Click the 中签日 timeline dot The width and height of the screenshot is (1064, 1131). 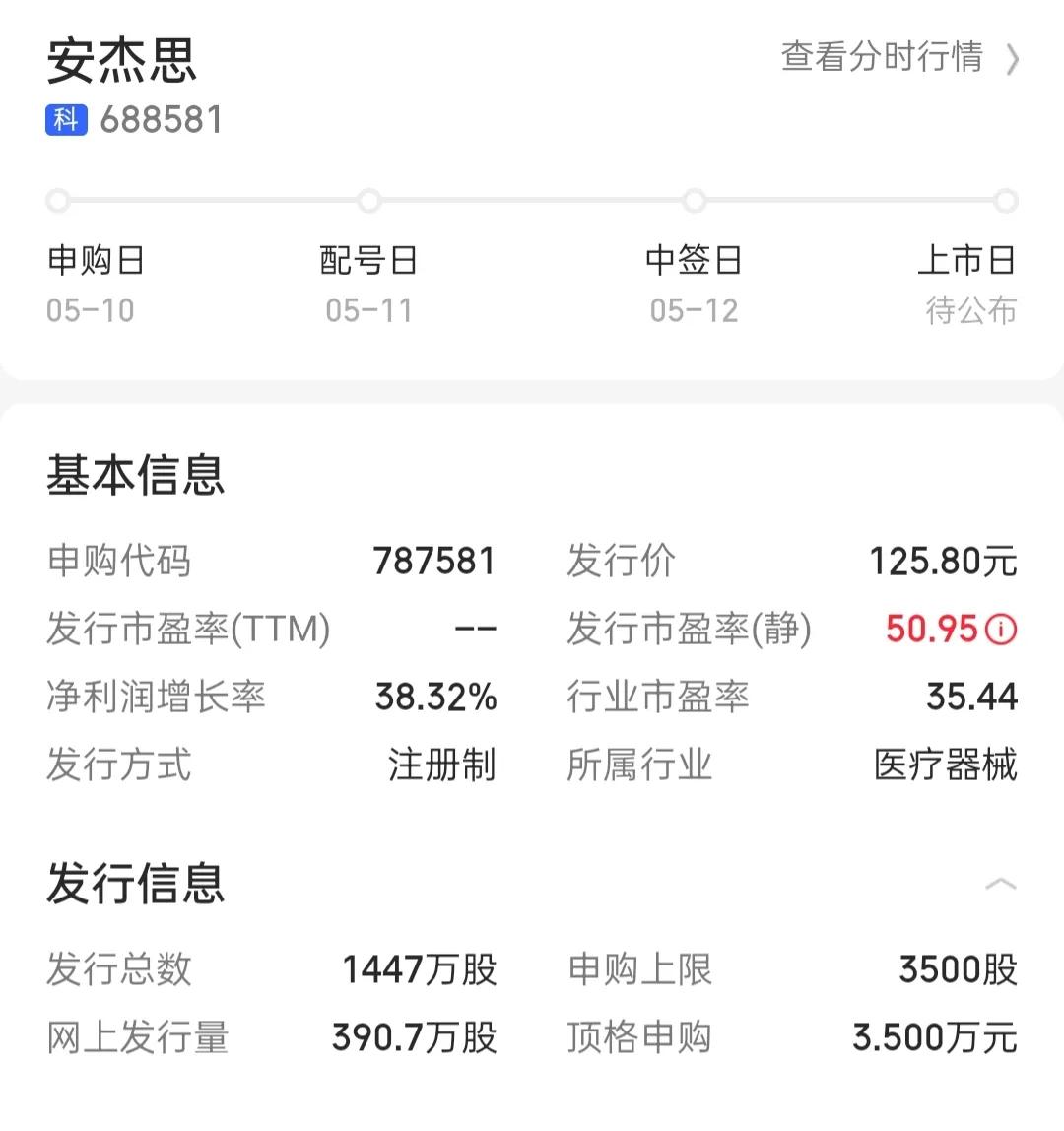(x=695, y=200)
